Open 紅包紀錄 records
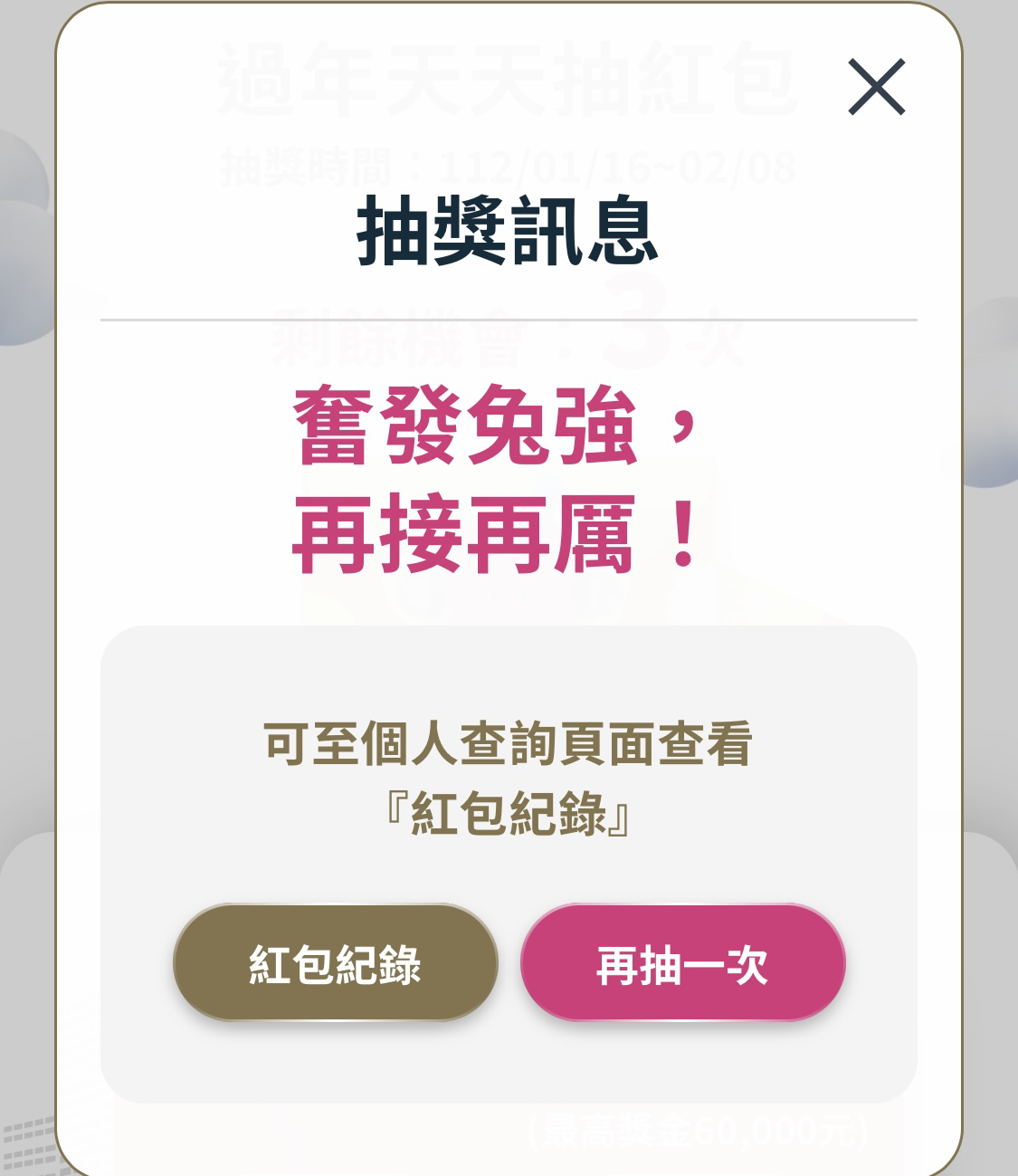1018x1176 pixels. (x=335, y=963)
